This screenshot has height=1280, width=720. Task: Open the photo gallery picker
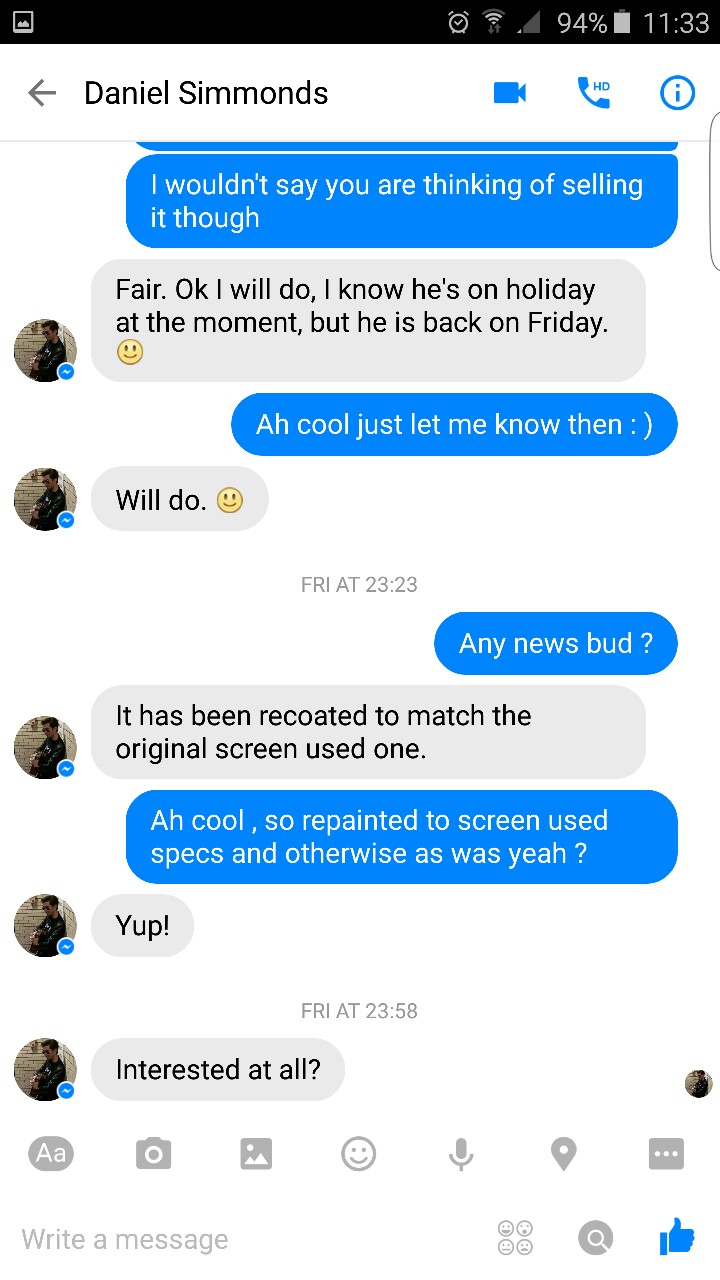(x=256, y=1154)
